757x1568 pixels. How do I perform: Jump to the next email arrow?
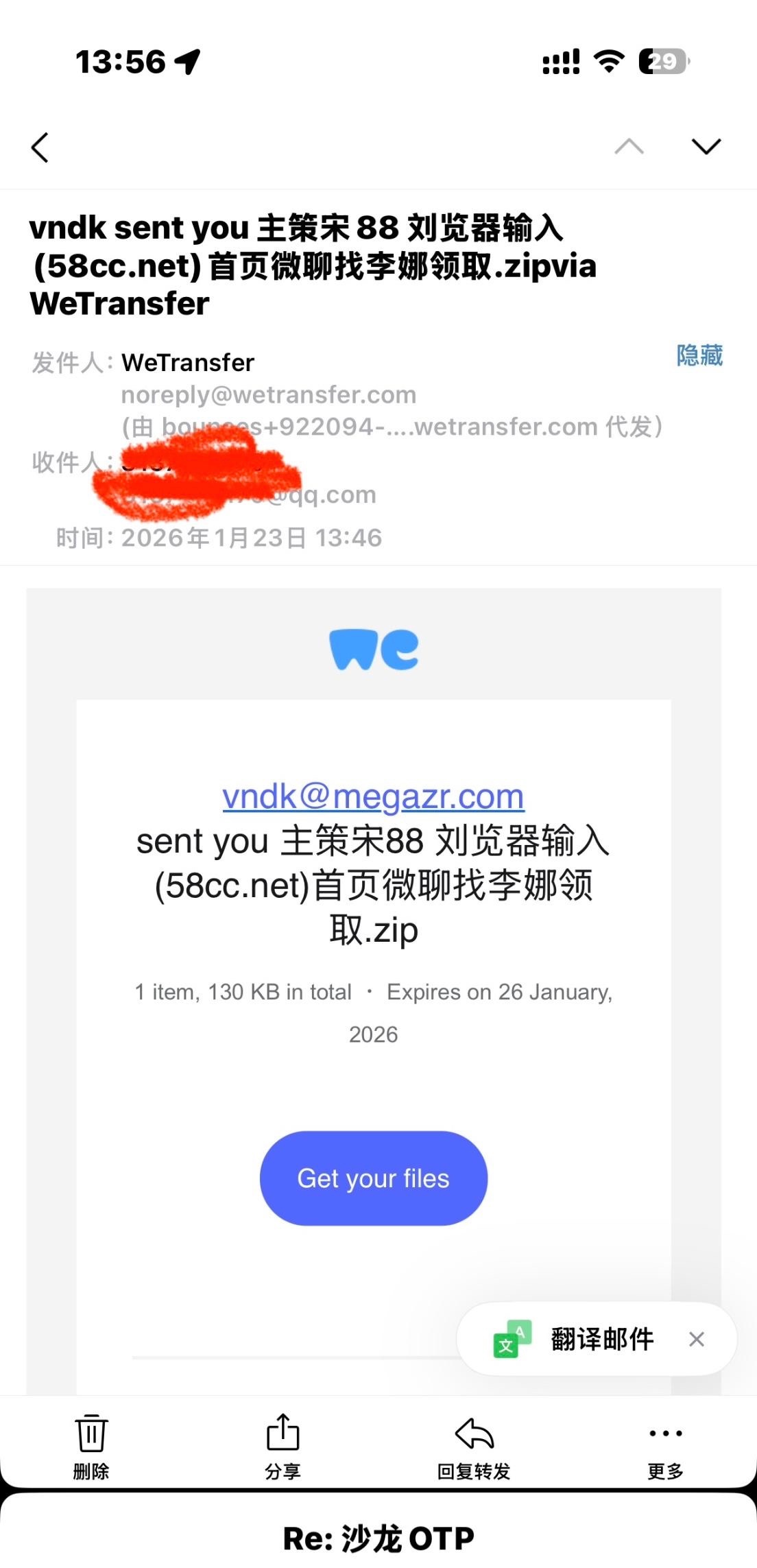coord(706,146)
